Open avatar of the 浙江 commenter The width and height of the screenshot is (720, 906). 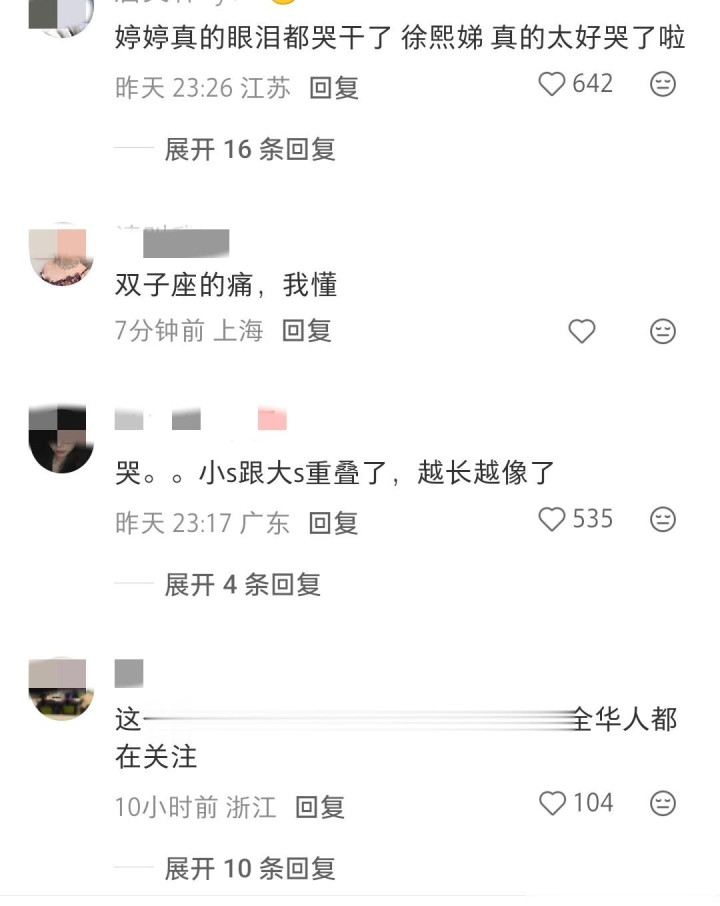click(x=61, y=688)
